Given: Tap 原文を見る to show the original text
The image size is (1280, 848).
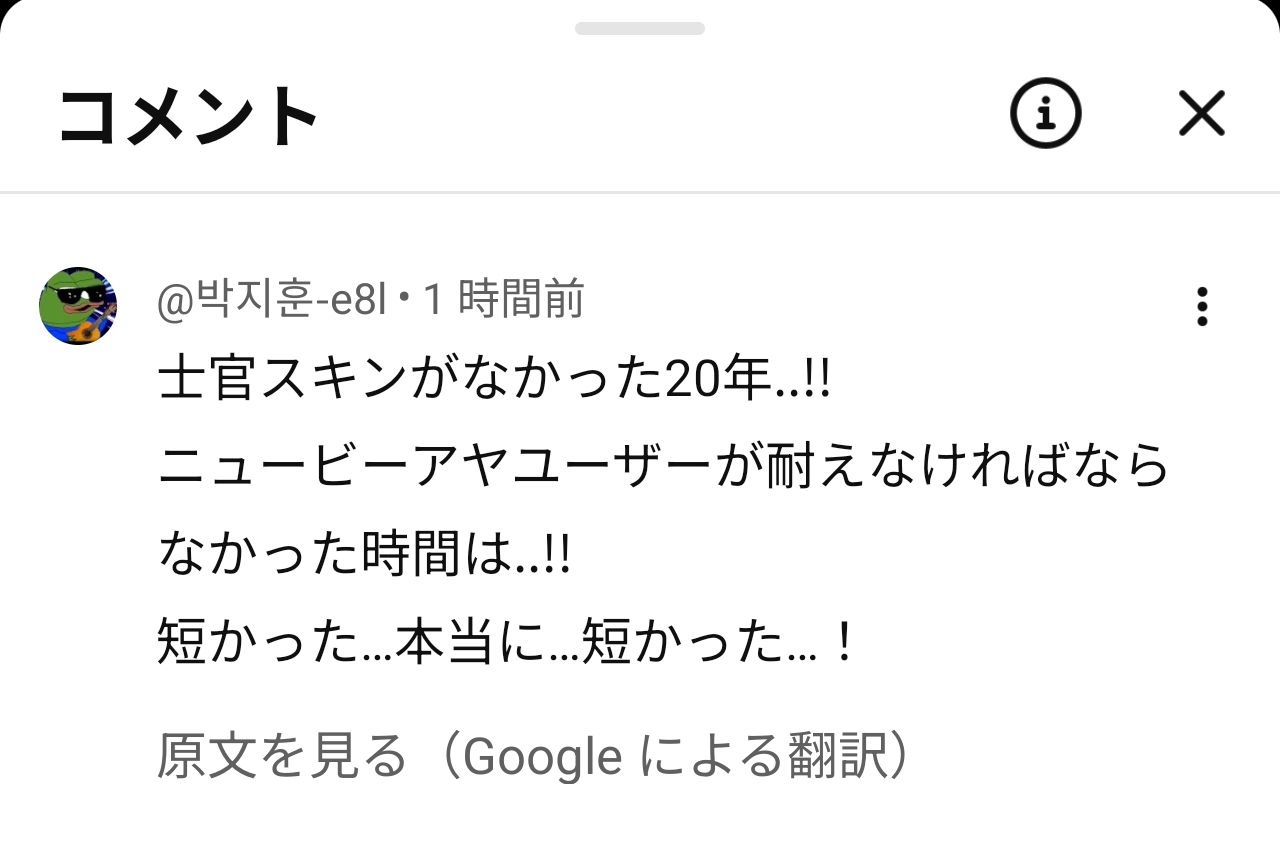Looking at the screenshot, I should [x=282, y=757].
